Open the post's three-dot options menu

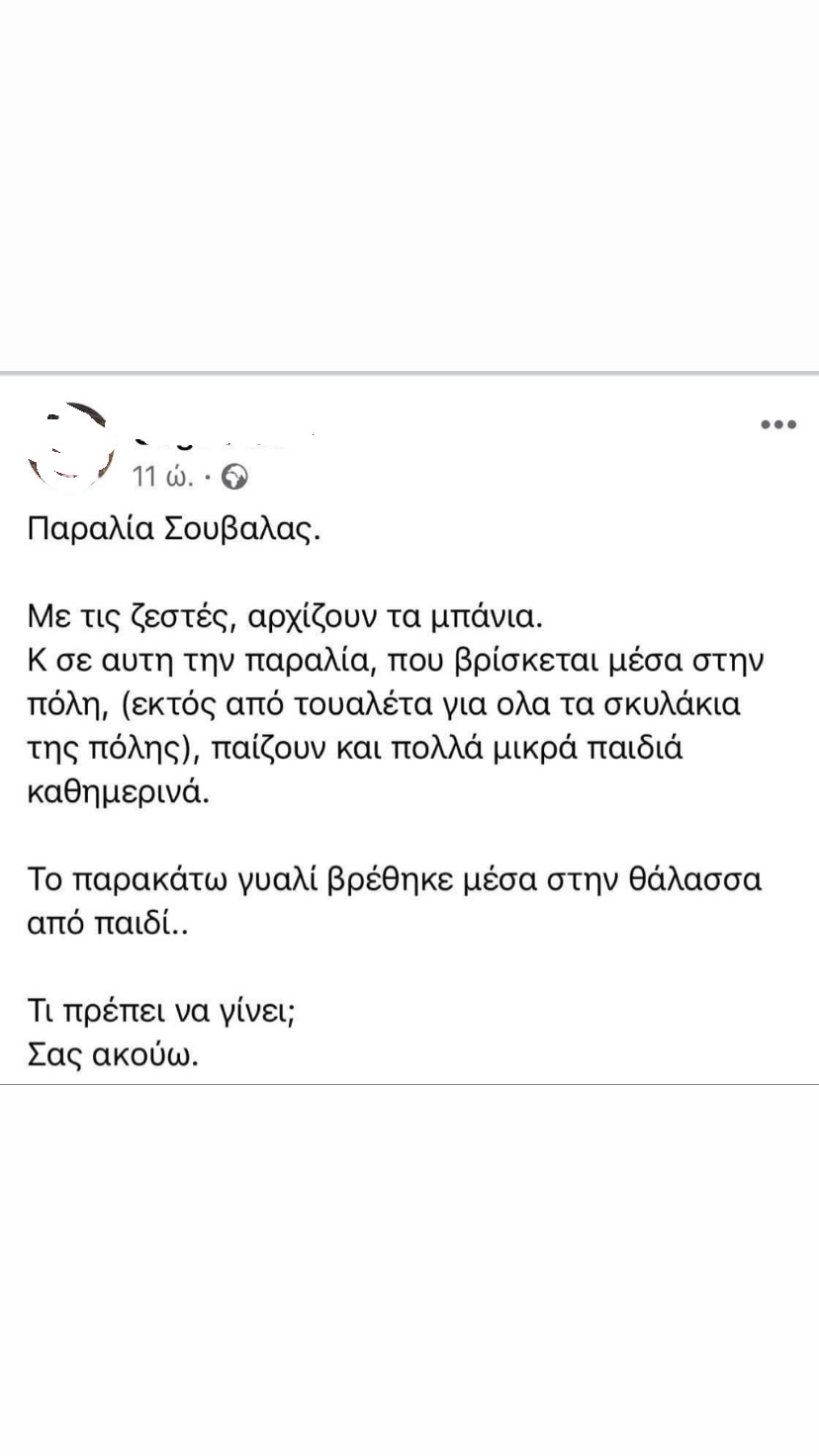click(778, 424)
